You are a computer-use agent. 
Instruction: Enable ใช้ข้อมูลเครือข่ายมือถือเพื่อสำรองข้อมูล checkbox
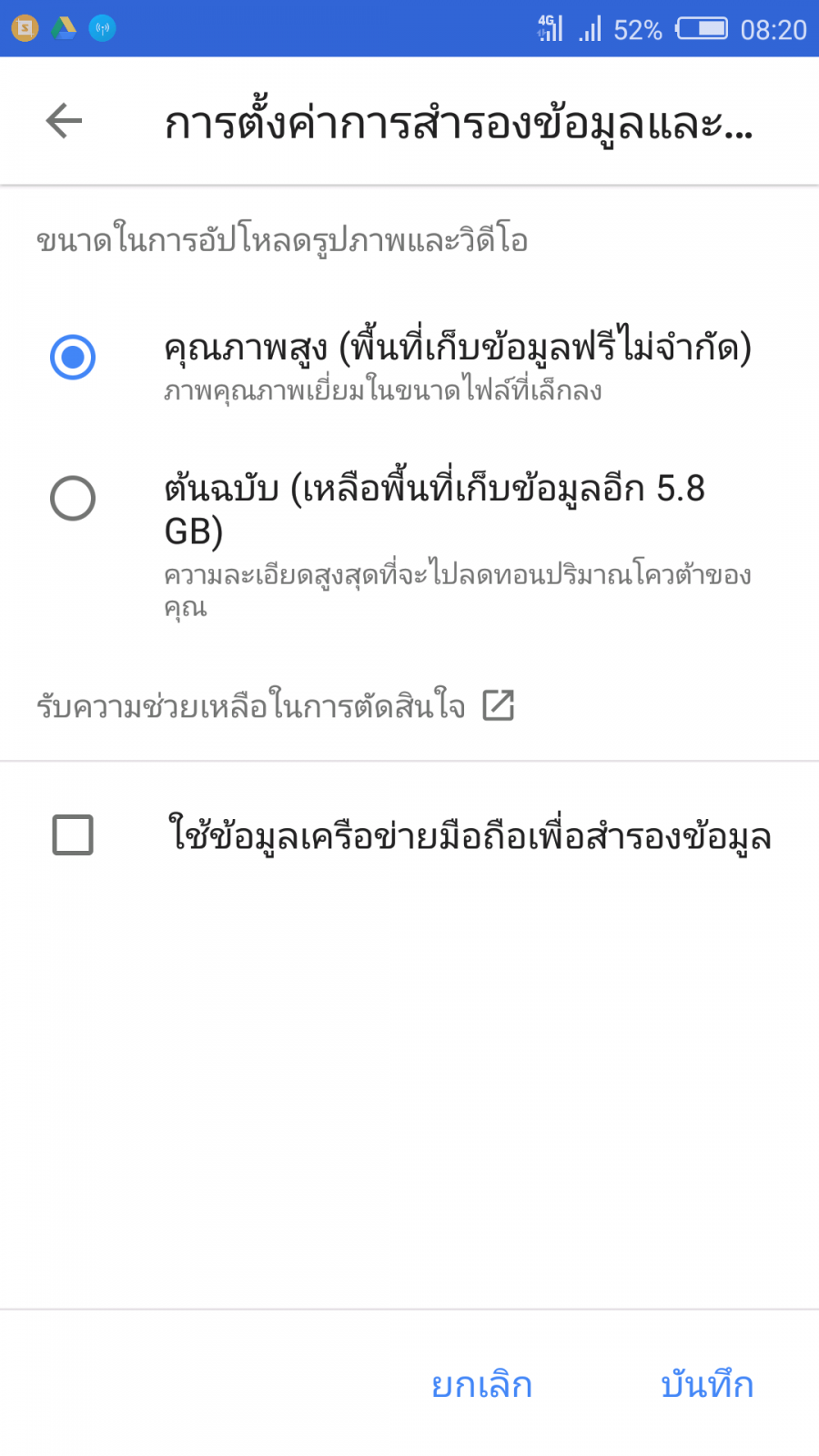pyautogui.click(x=73, y=835)
